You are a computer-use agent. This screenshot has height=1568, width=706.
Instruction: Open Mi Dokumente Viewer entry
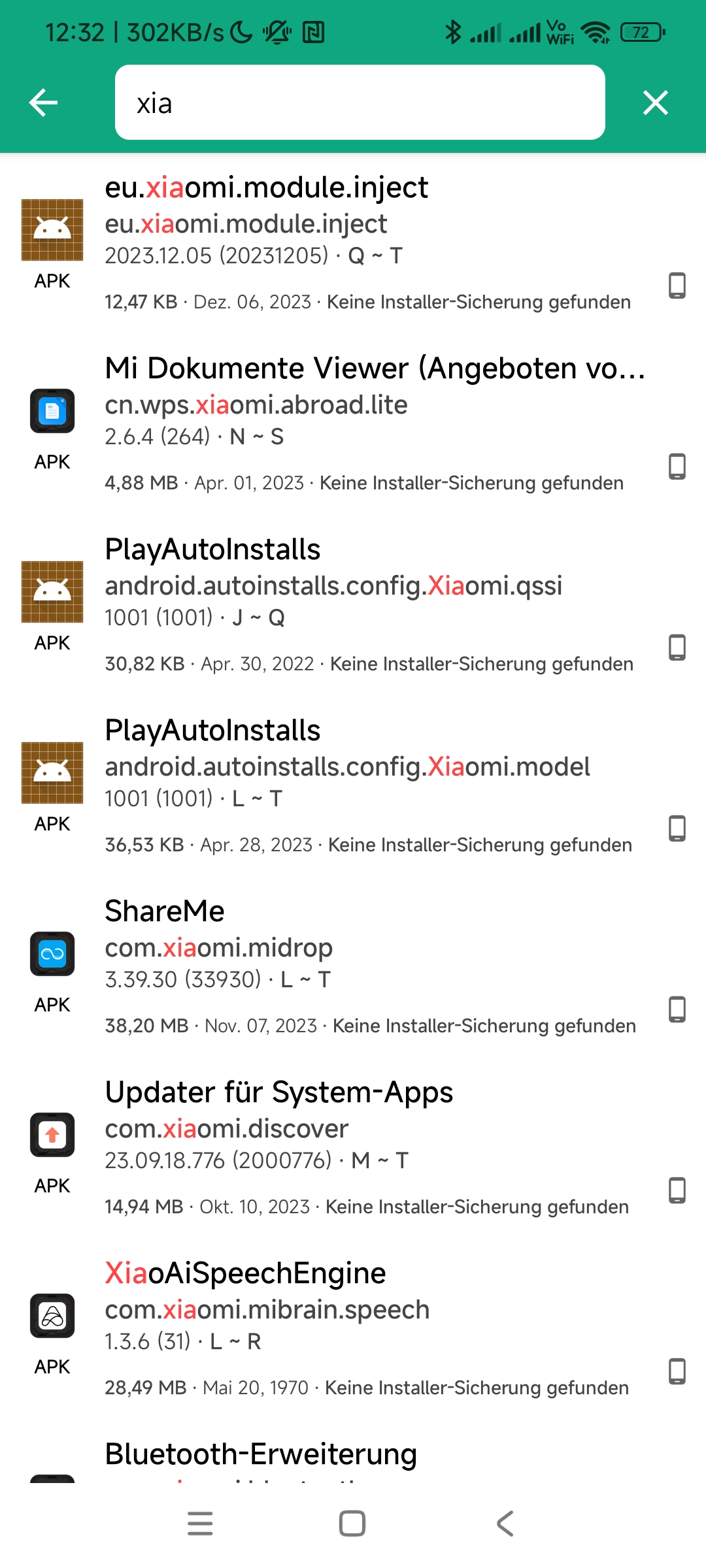[x=353, y=425]
